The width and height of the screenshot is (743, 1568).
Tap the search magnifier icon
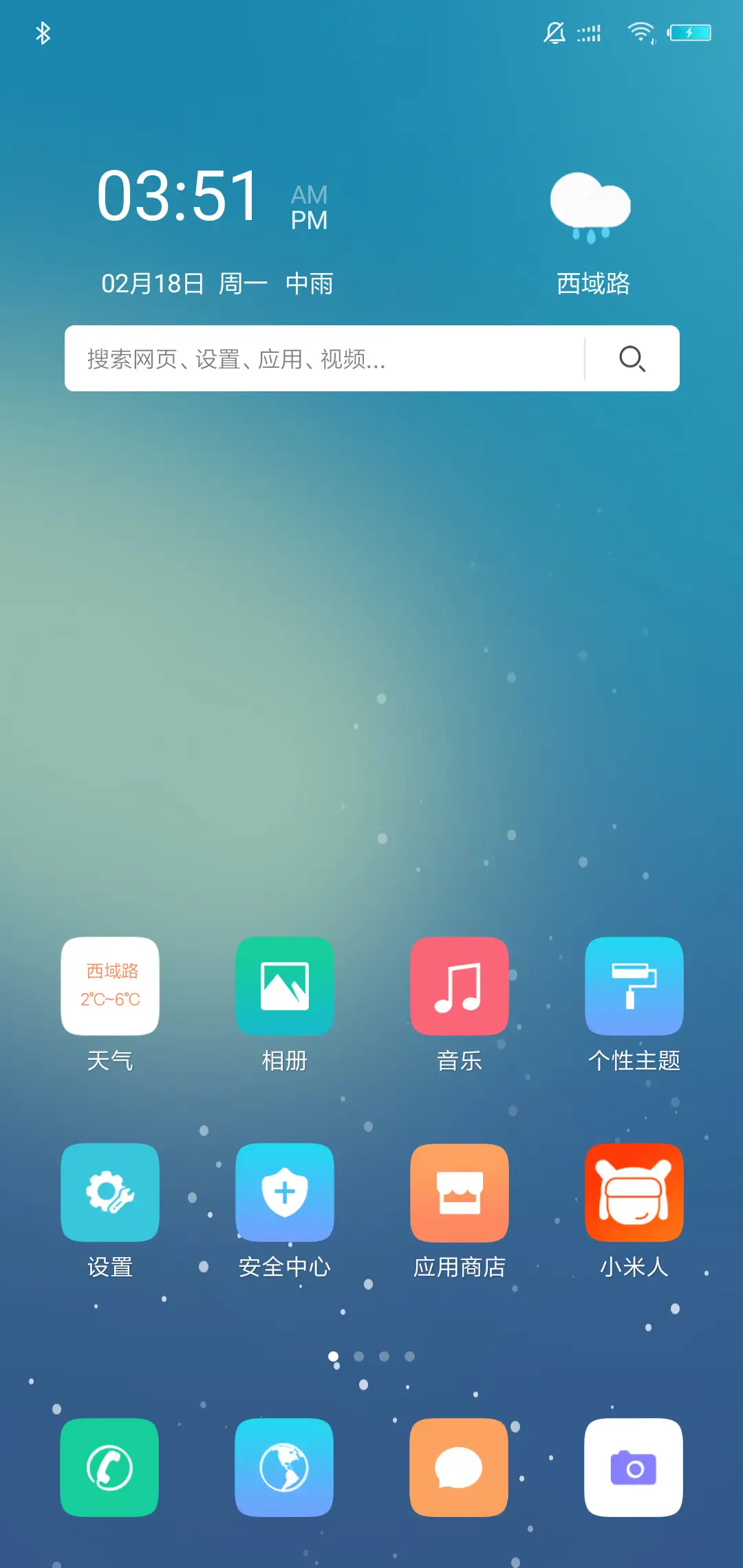tap(631, 358)
